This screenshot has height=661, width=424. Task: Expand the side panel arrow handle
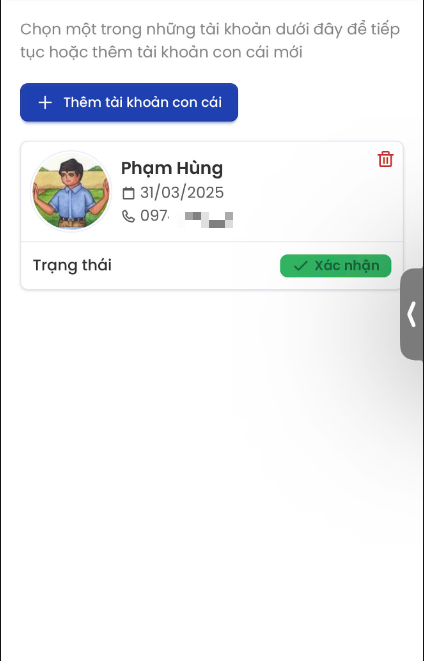[x=412, y=314]
